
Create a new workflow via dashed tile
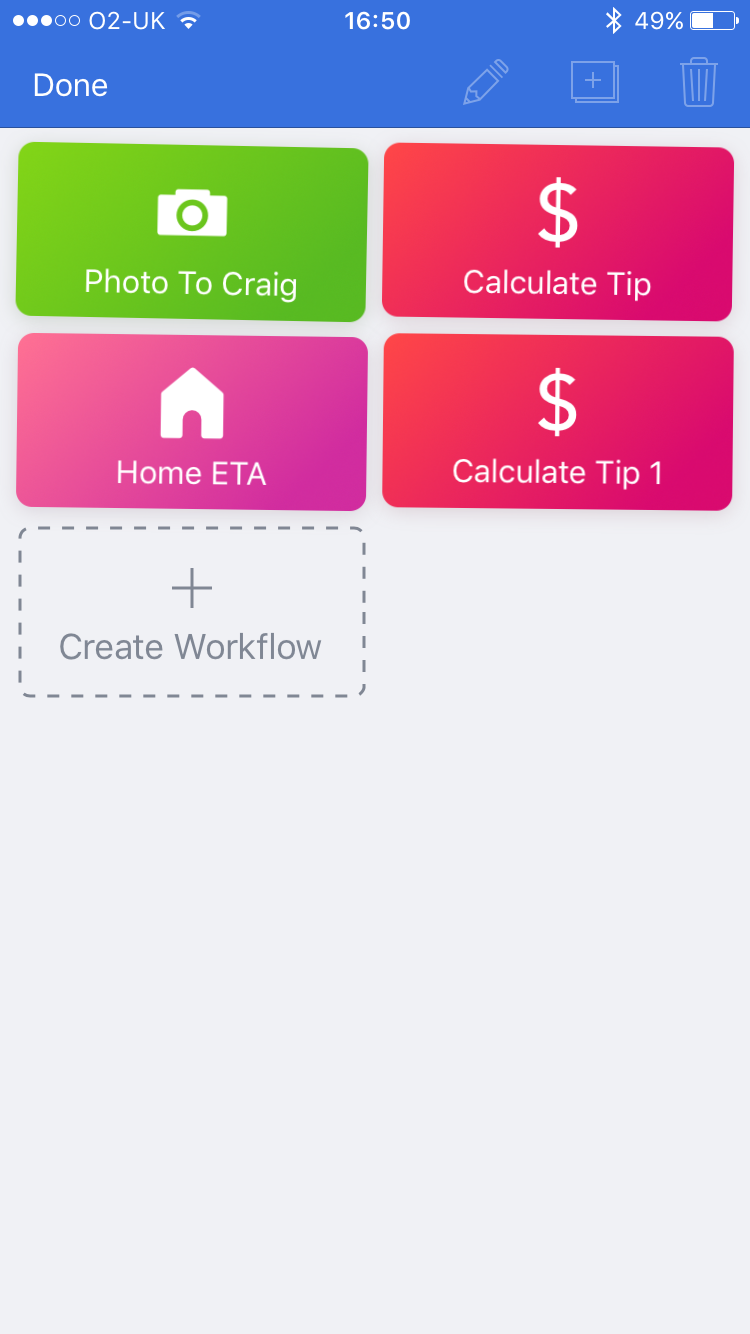[x=191, y=612]
